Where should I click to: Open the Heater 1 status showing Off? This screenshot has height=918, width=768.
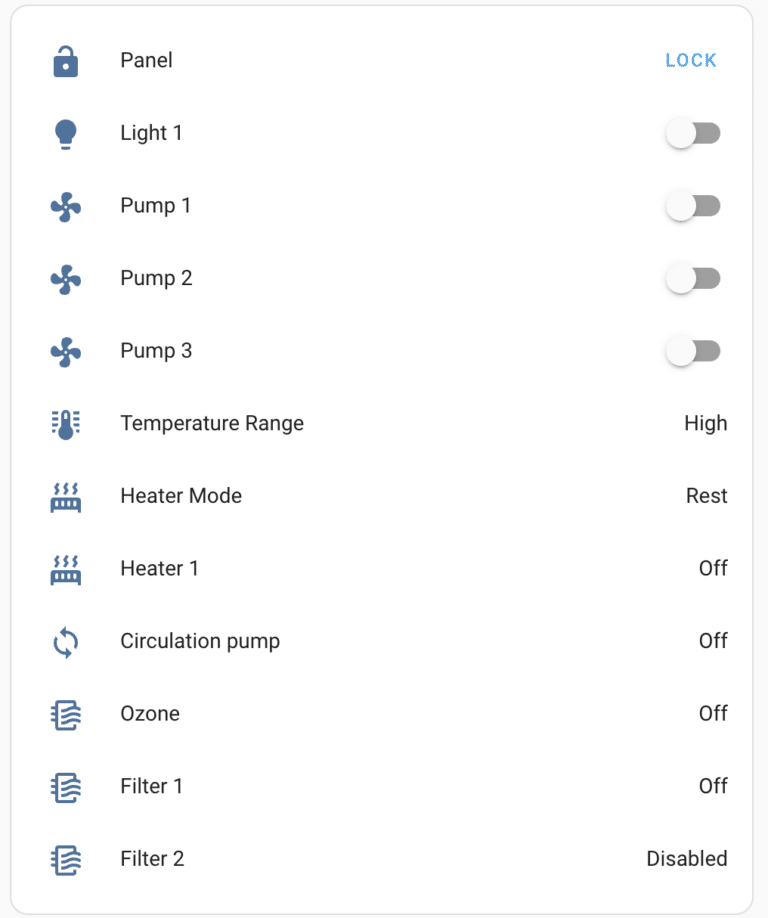click(713, 568)
